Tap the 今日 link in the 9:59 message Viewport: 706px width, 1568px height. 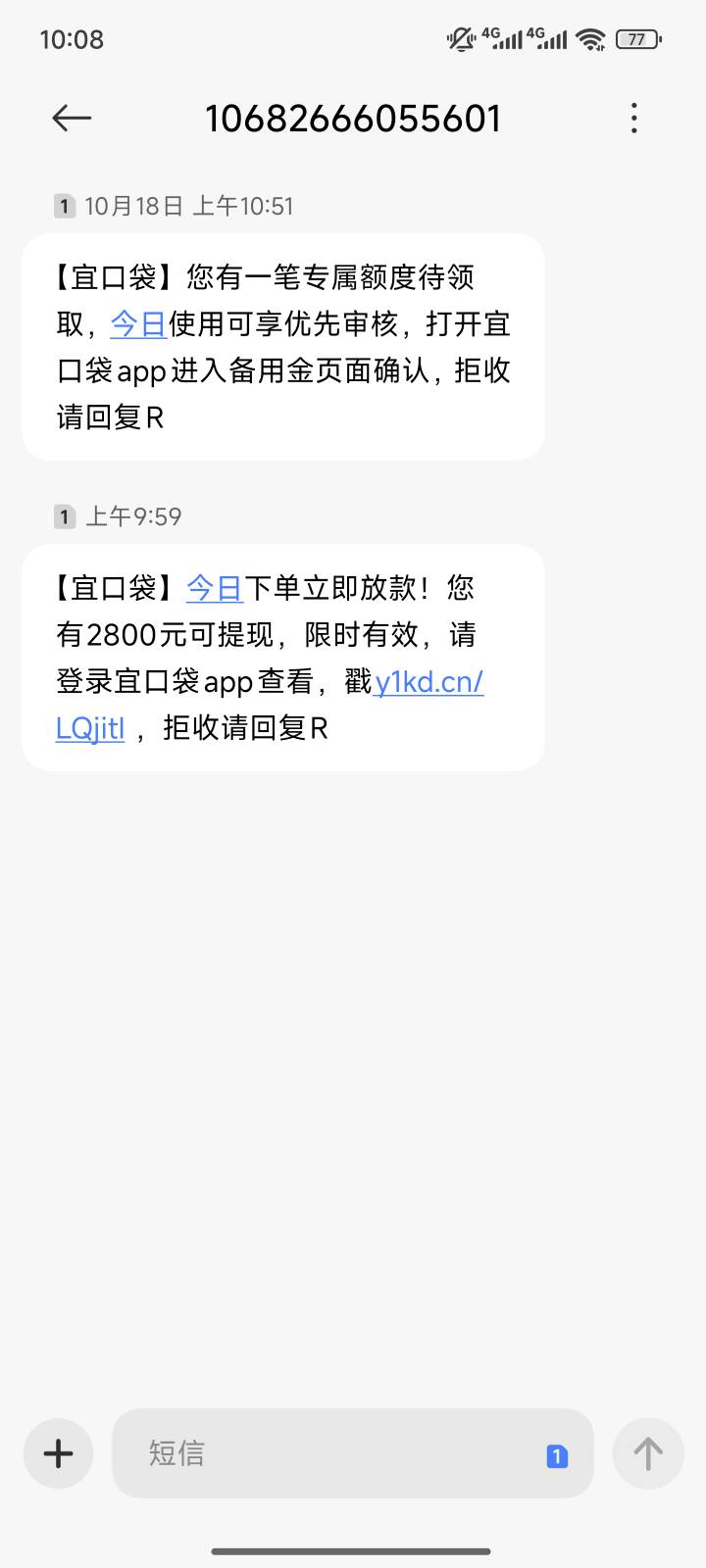pyautogui.click(x=214, y=588)
